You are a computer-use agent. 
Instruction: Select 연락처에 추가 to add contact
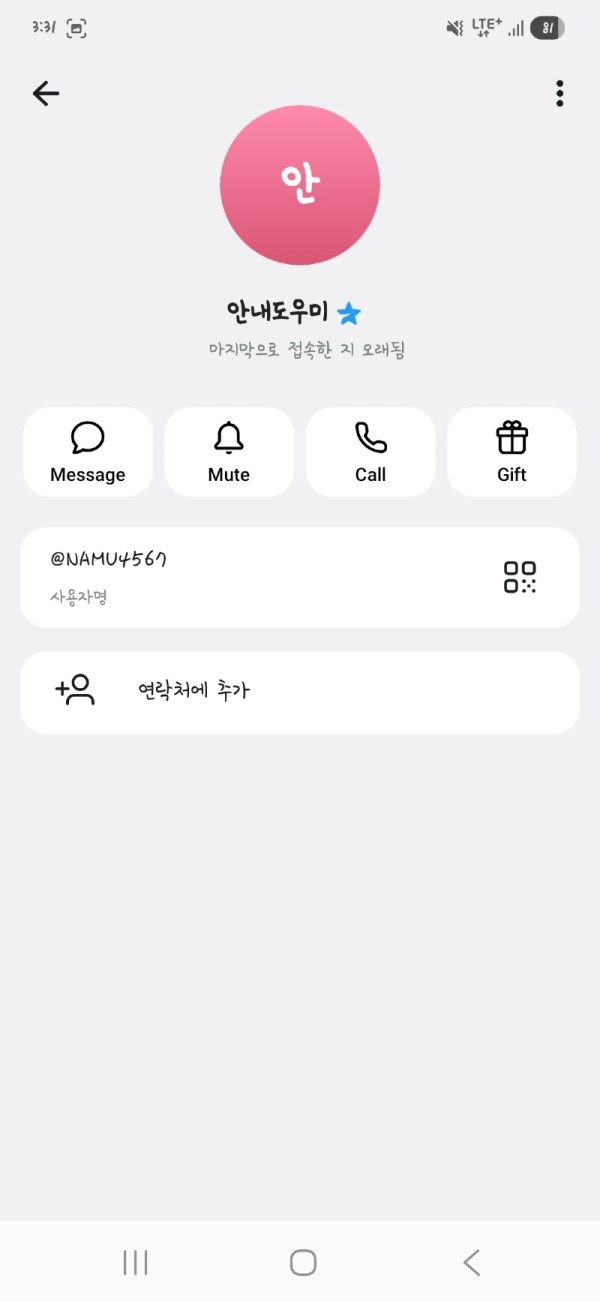click(x=300, y=692)
